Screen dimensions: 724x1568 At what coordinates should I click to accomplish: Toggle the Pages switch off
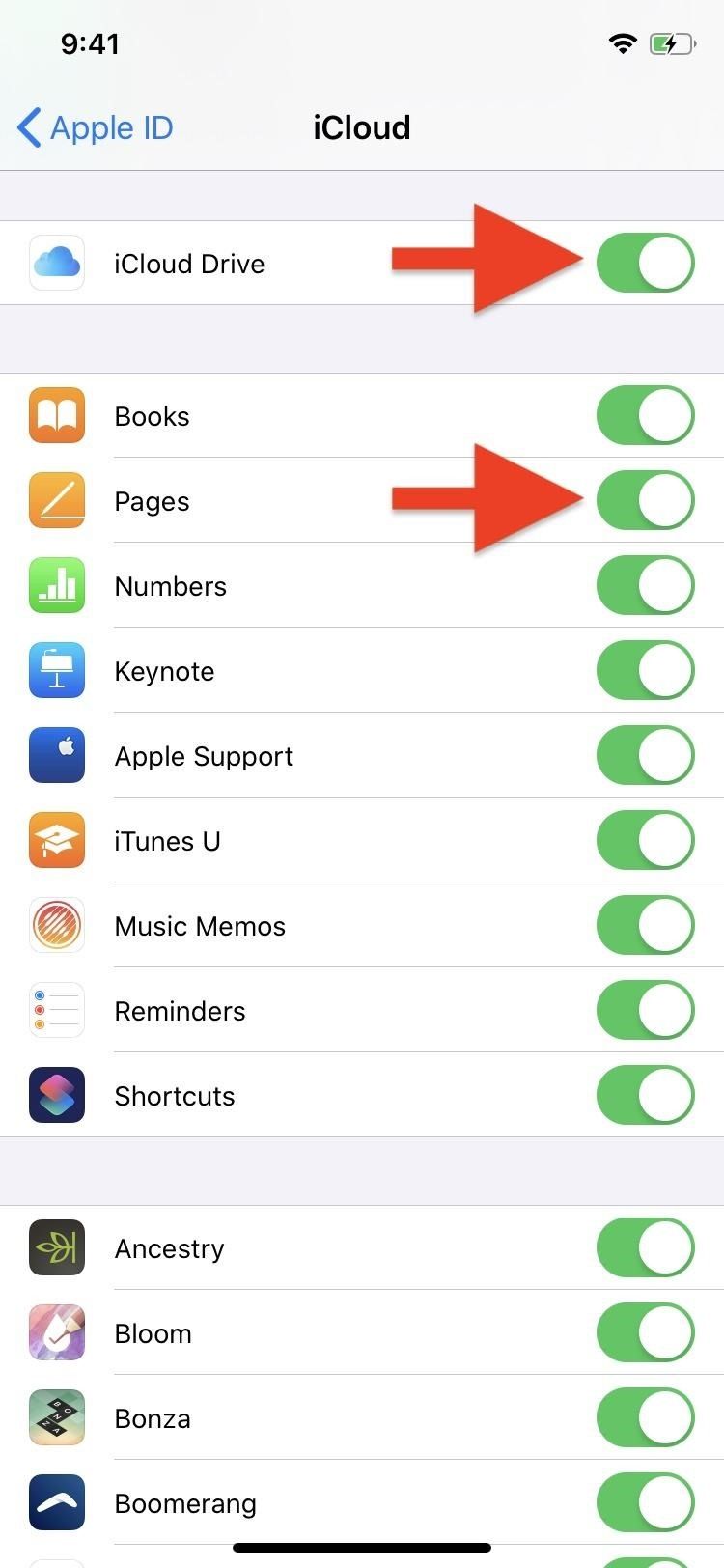(x=645, y=500)
